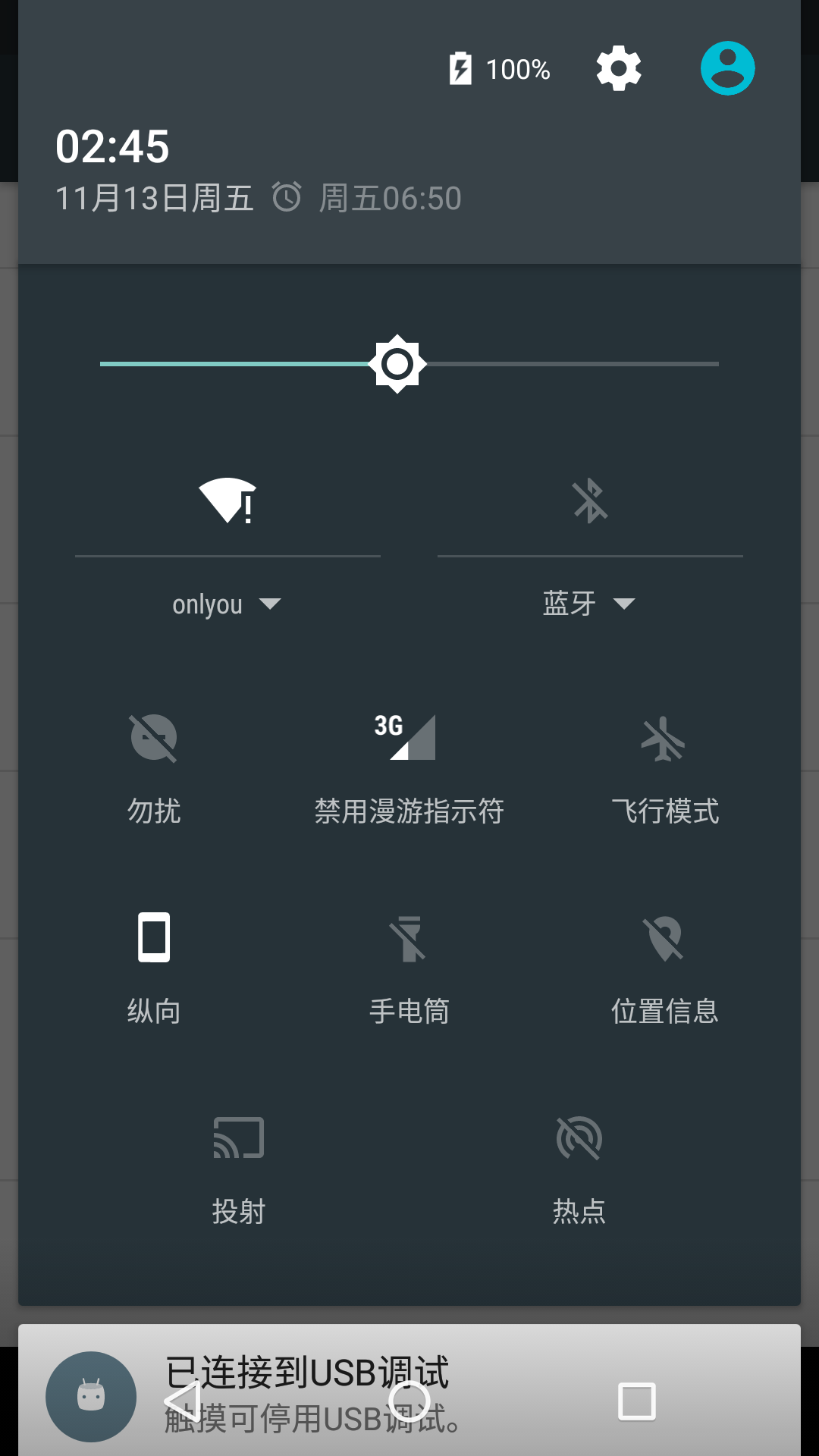
Task: Toggle the 纵向 rotation tile
Action: pyautogui.click(x=154, y=967)
